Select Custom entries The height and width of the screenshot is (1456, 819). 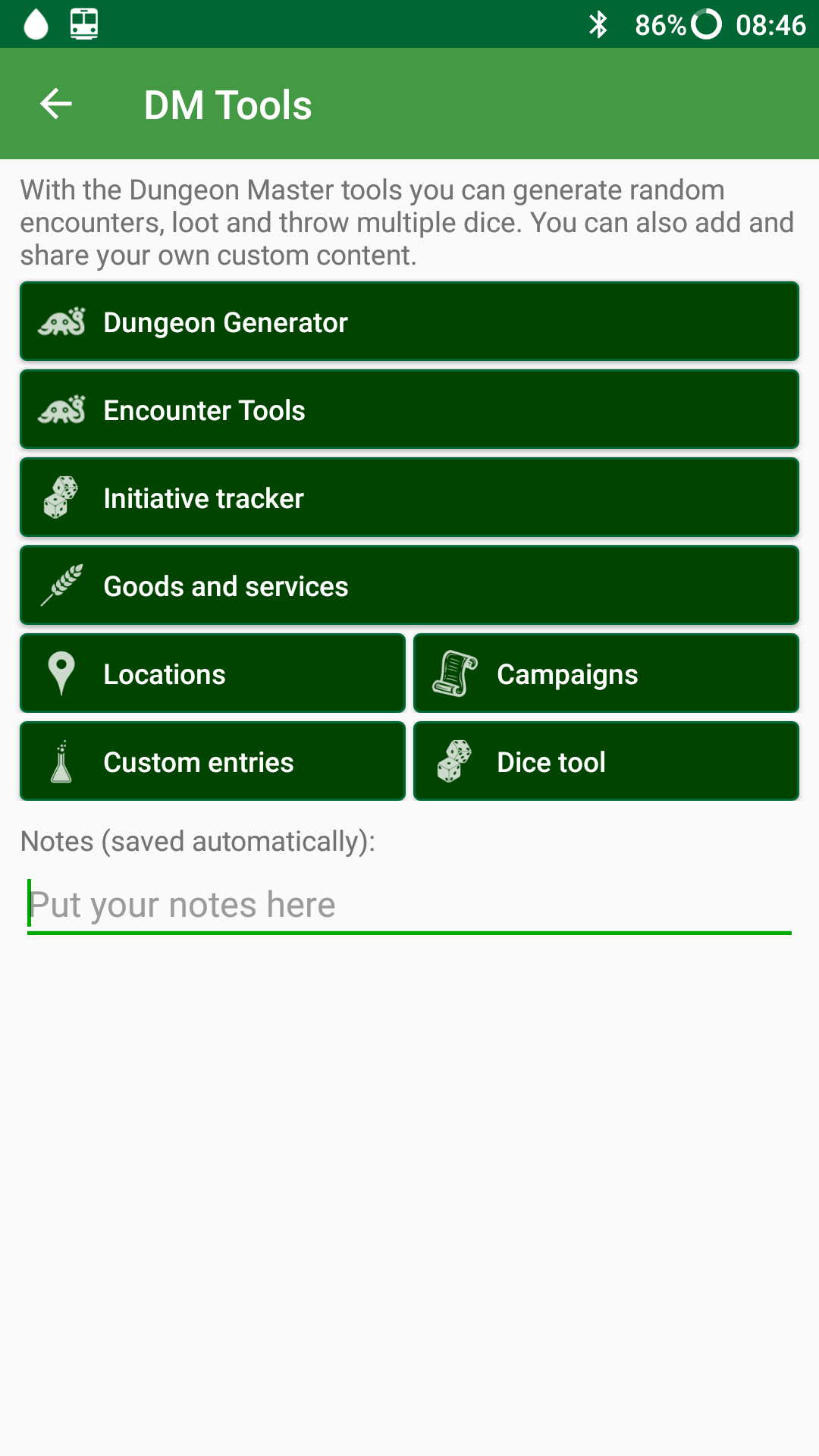[x=212, y=761]
